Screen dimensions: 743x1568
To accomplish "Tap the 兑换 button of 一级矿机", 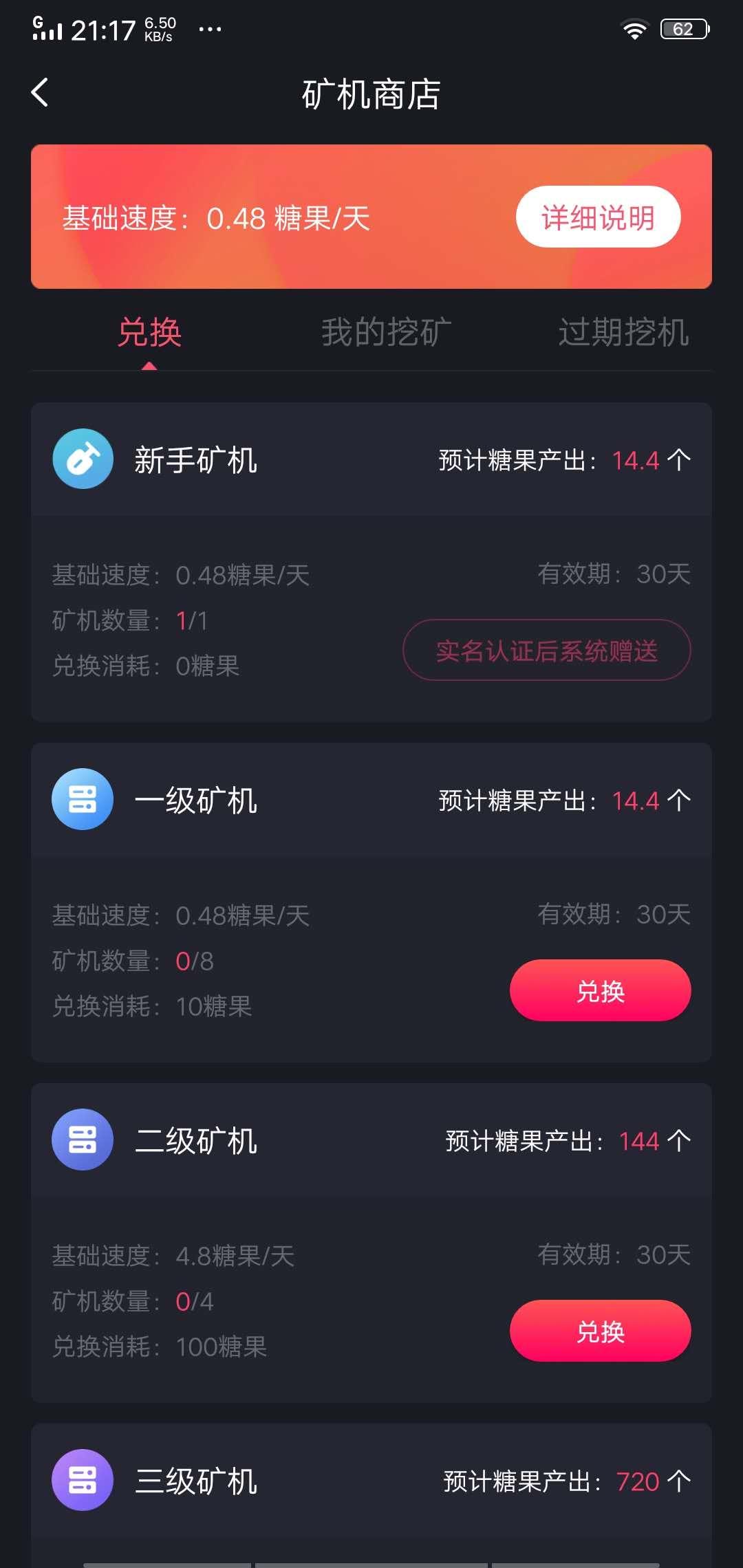I will click(600, 990).
